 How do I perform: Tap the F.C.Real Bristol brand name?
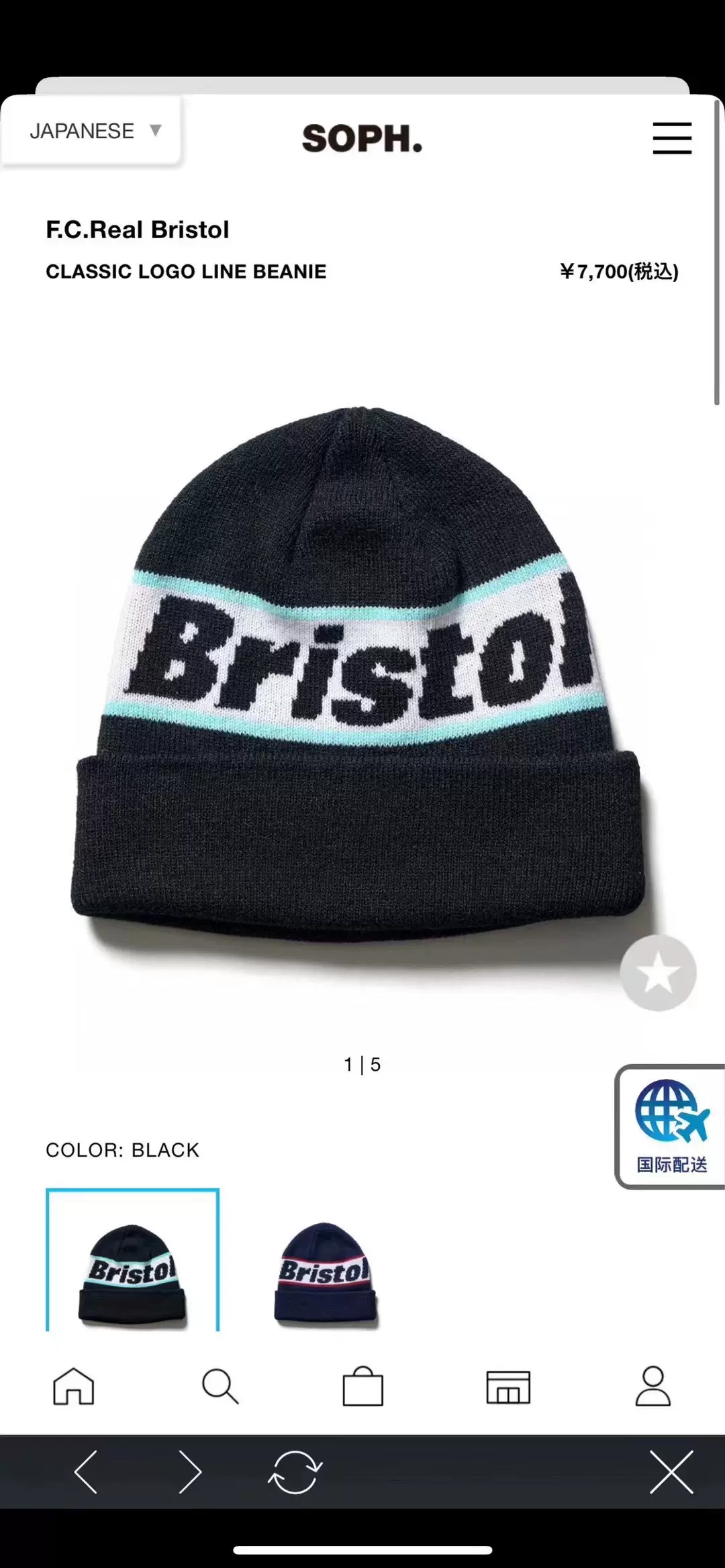coord(138,229)
